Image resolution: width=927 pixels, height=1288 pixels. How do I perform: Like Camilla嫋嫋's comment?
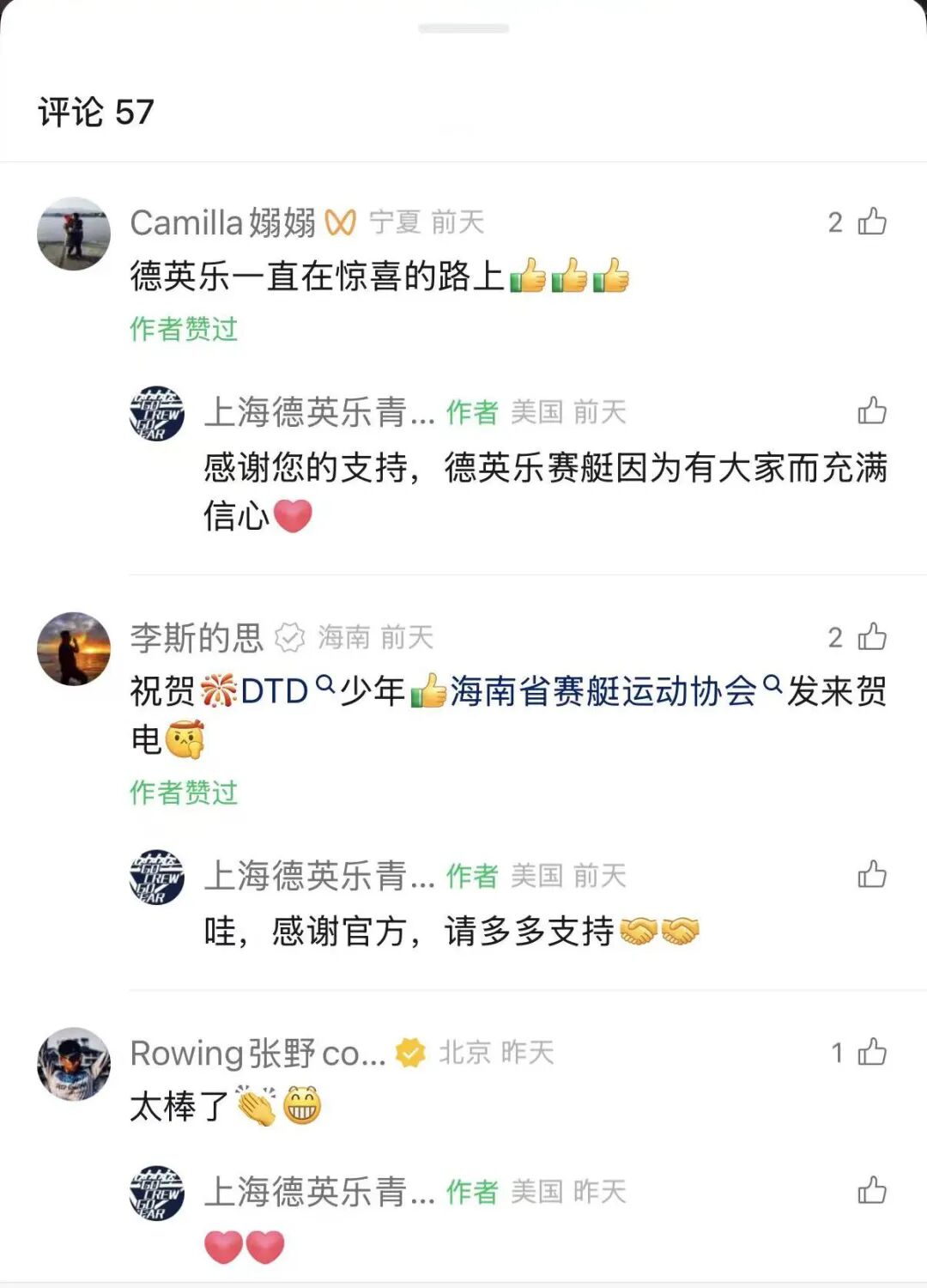coord(871,222)
